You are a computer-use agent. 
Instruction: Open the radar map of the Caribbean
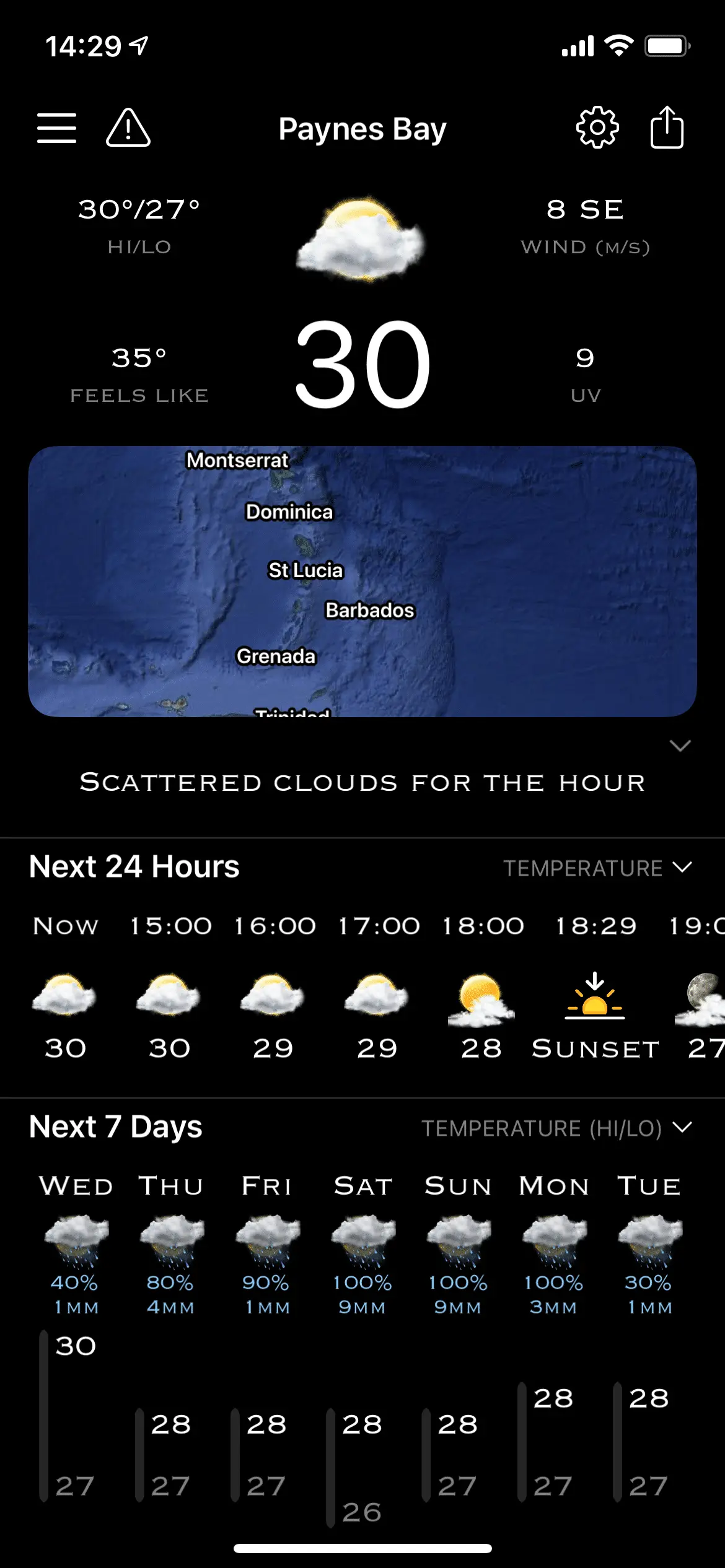click(362, 581)
